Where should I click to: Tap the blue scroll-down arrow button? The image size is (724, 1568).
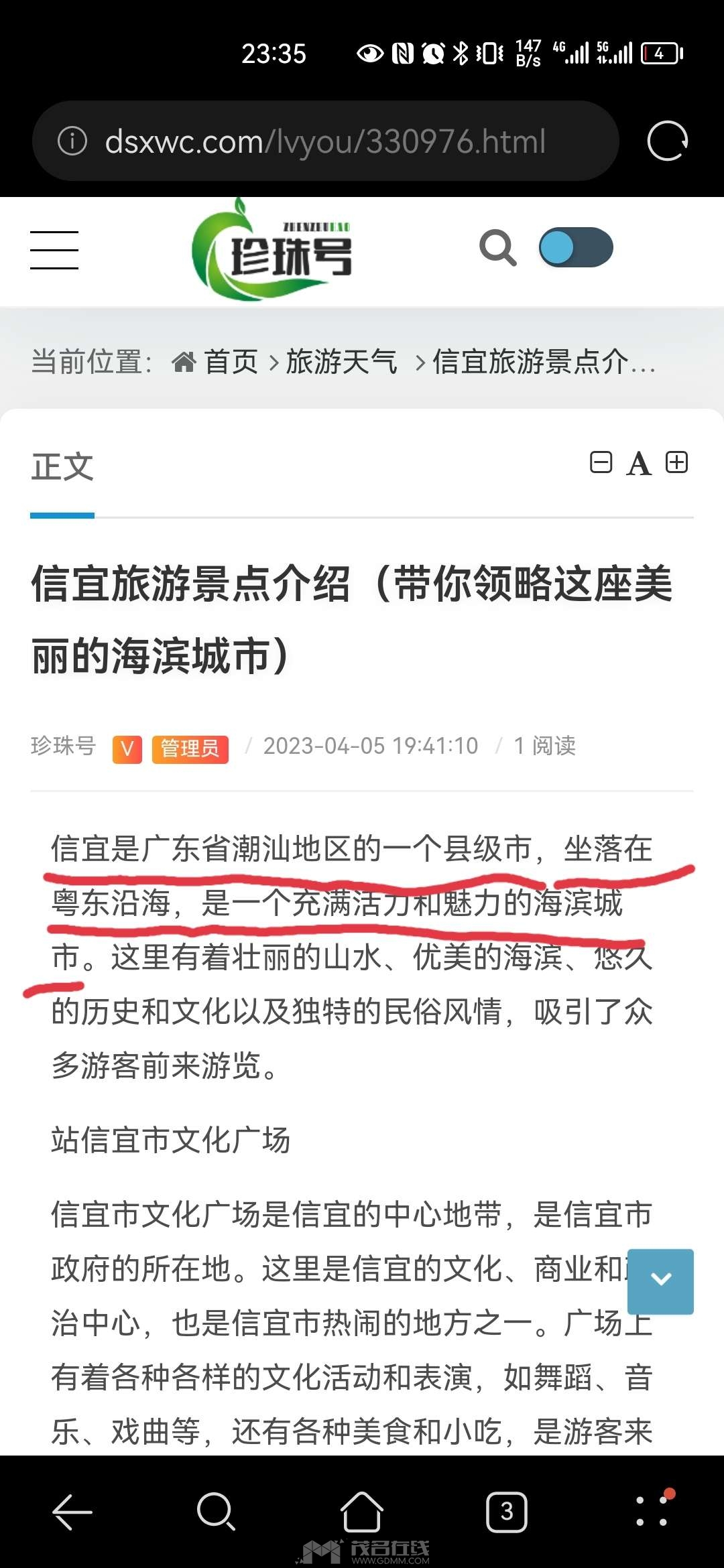click(x=660, y=1281)
